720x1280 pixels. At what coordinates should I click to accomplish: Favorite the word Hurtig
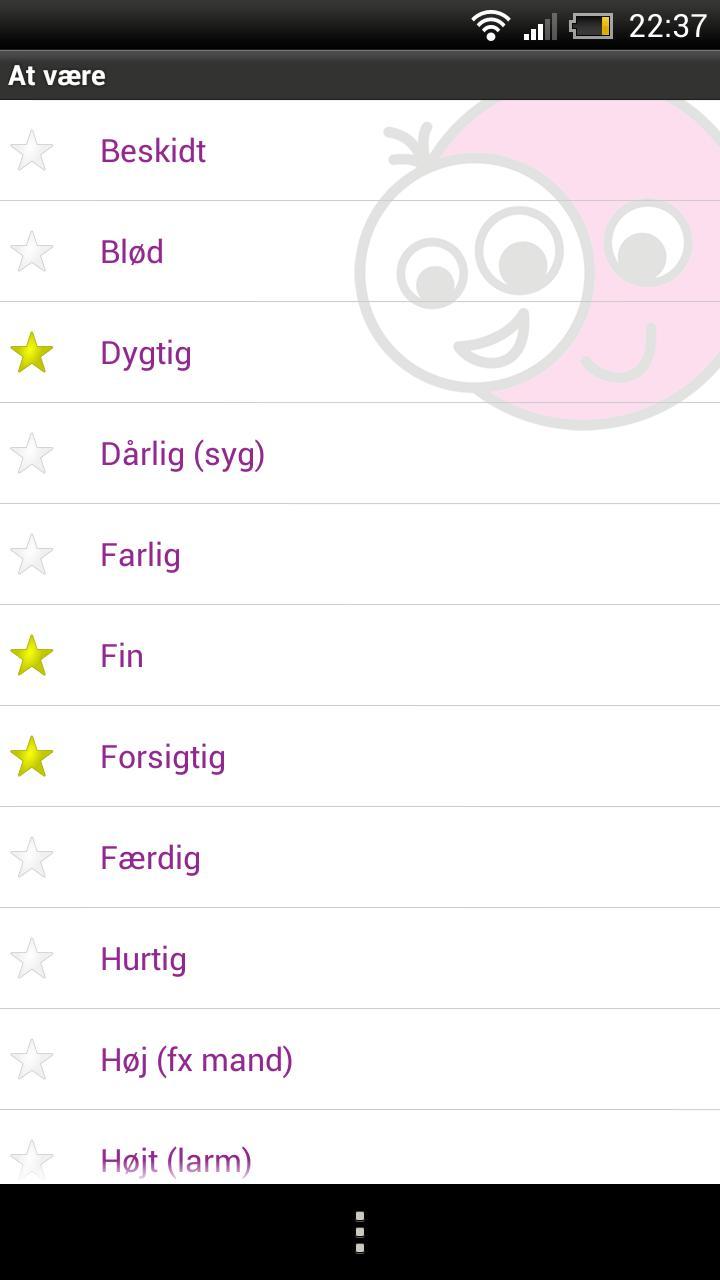[x=31, y=959]
